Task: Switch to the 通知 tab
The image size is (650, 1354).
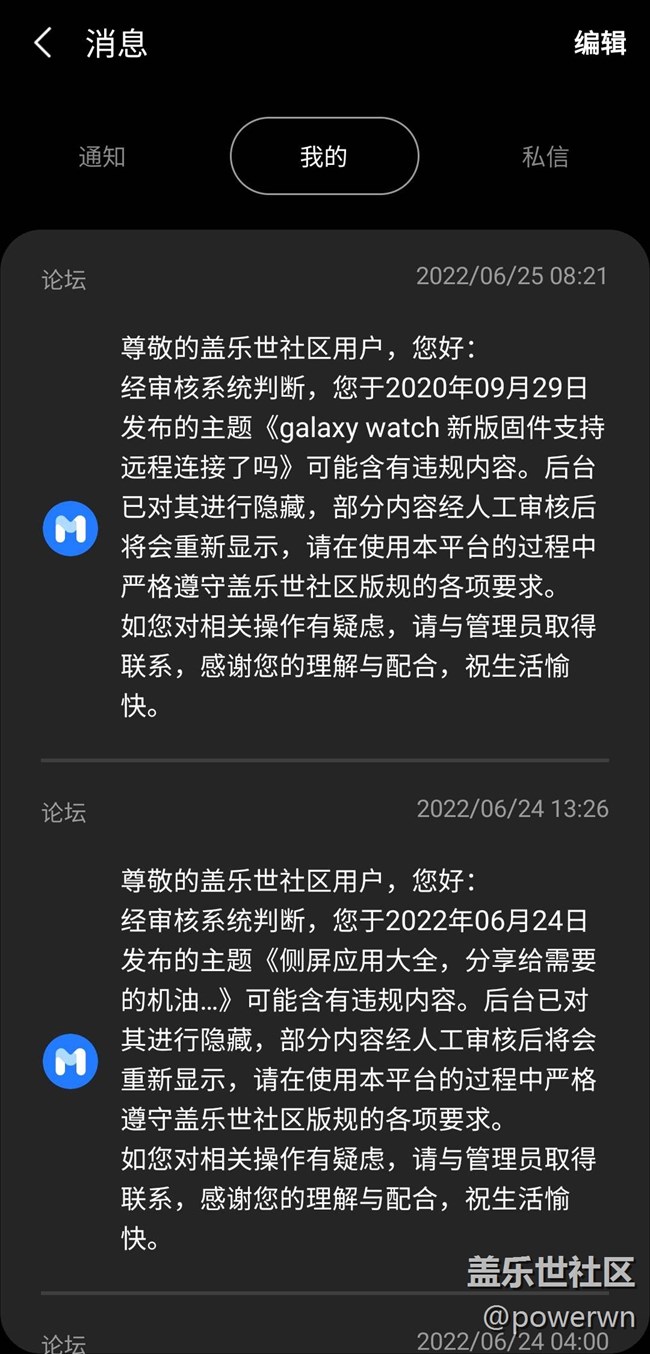Action: pyautogui.click(x=102, y=156)
